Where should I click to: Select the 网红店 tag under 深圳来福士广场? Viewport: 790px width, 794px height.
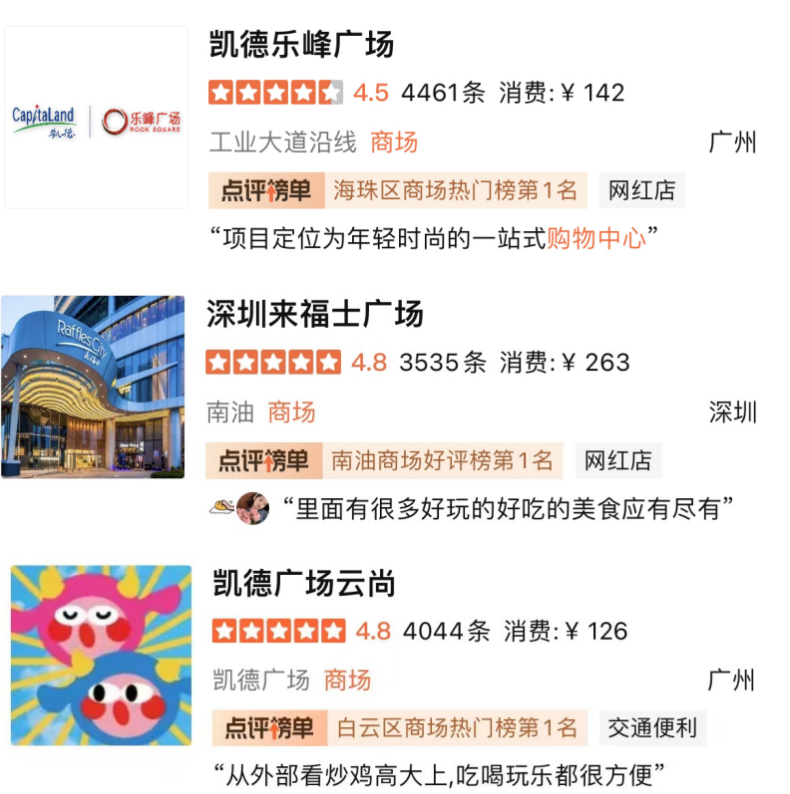618,459
